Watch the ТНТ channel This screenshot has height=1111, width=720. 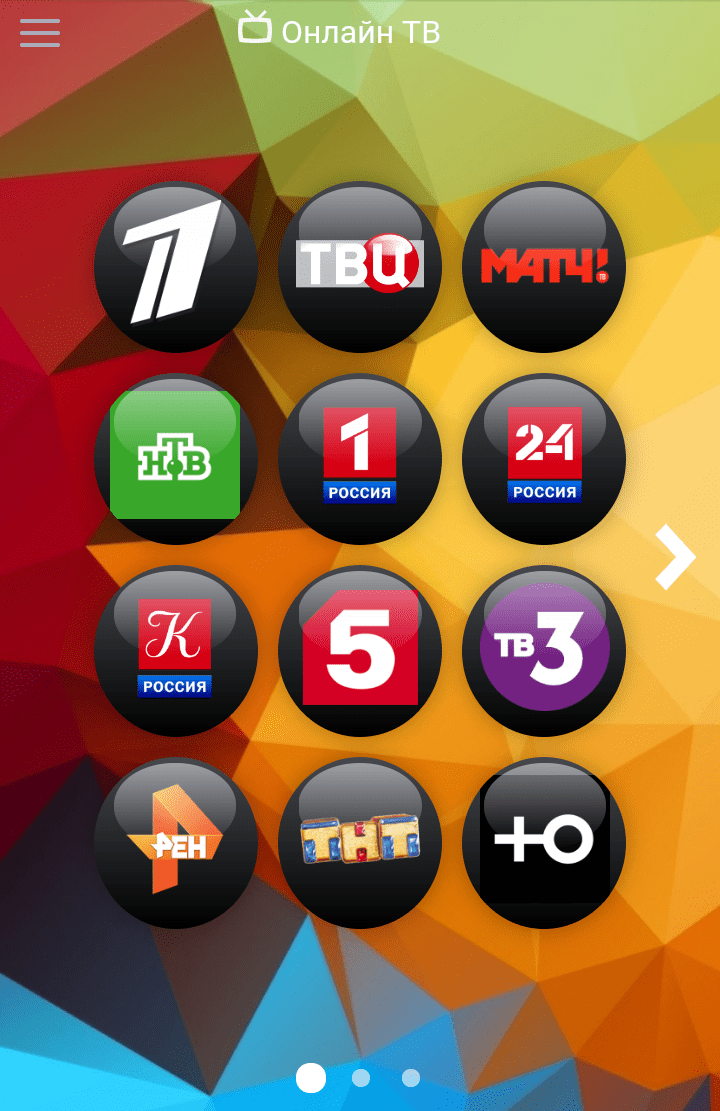coord(360,843)
